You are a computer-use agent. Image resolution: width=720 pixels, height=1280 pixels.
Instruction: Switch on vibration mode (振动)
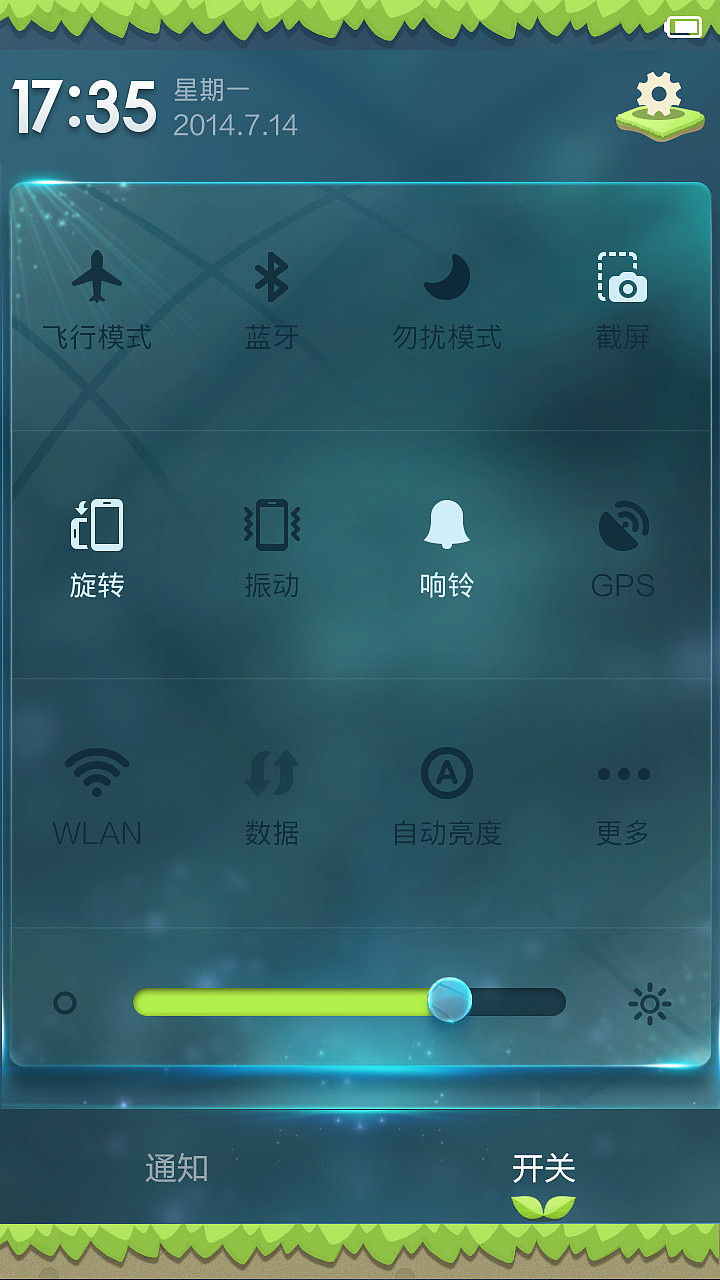[271, 545]
